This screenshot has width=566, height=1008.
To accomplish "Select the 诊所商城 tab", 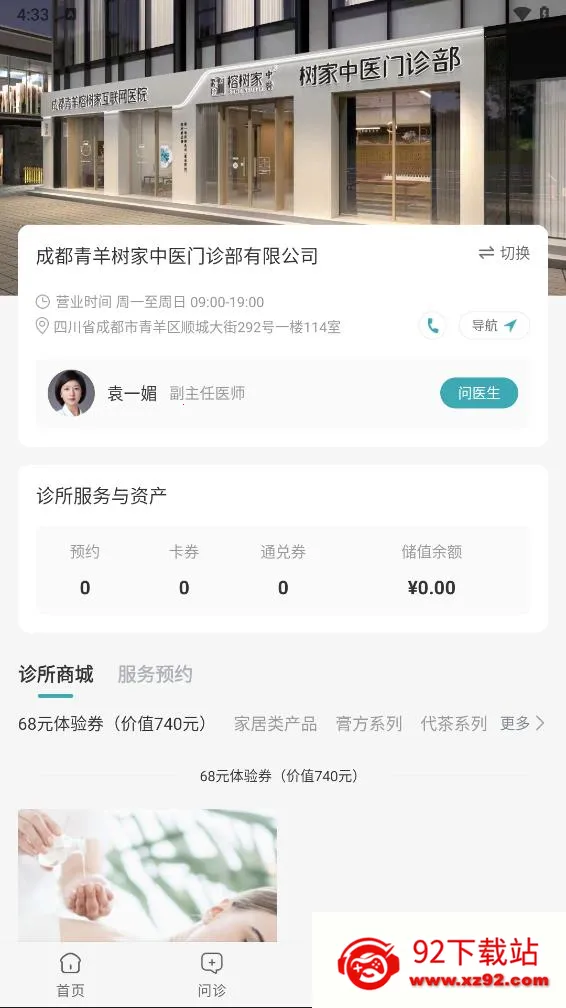I will click(x=56, y=674).
